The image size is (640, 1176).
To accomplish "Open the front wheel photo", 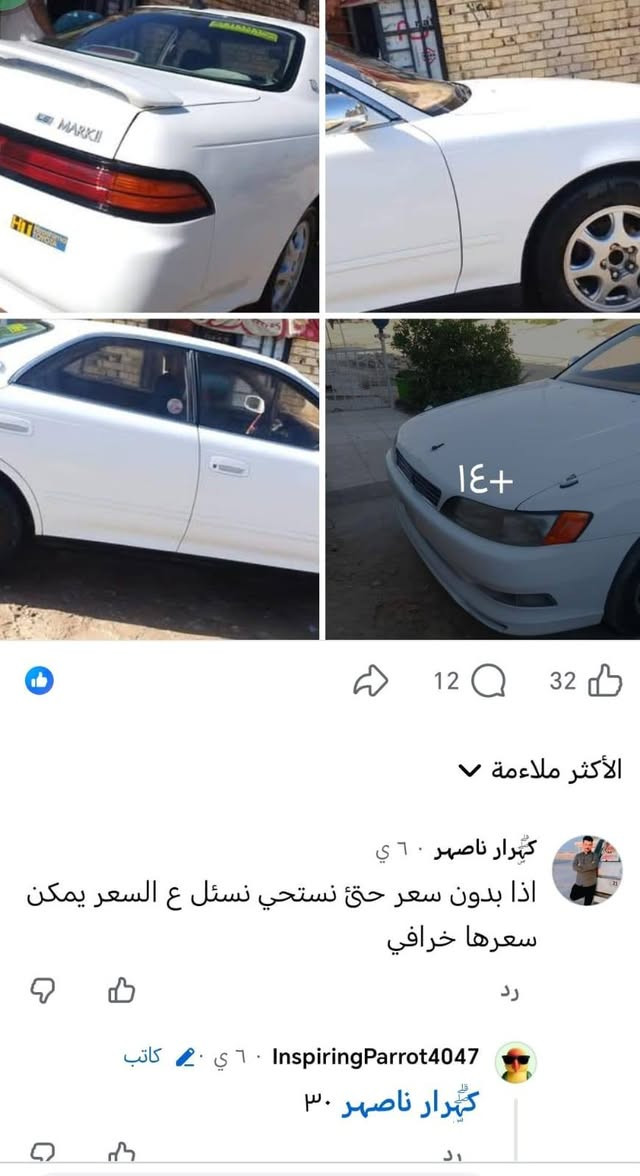I will click(482, 156).
